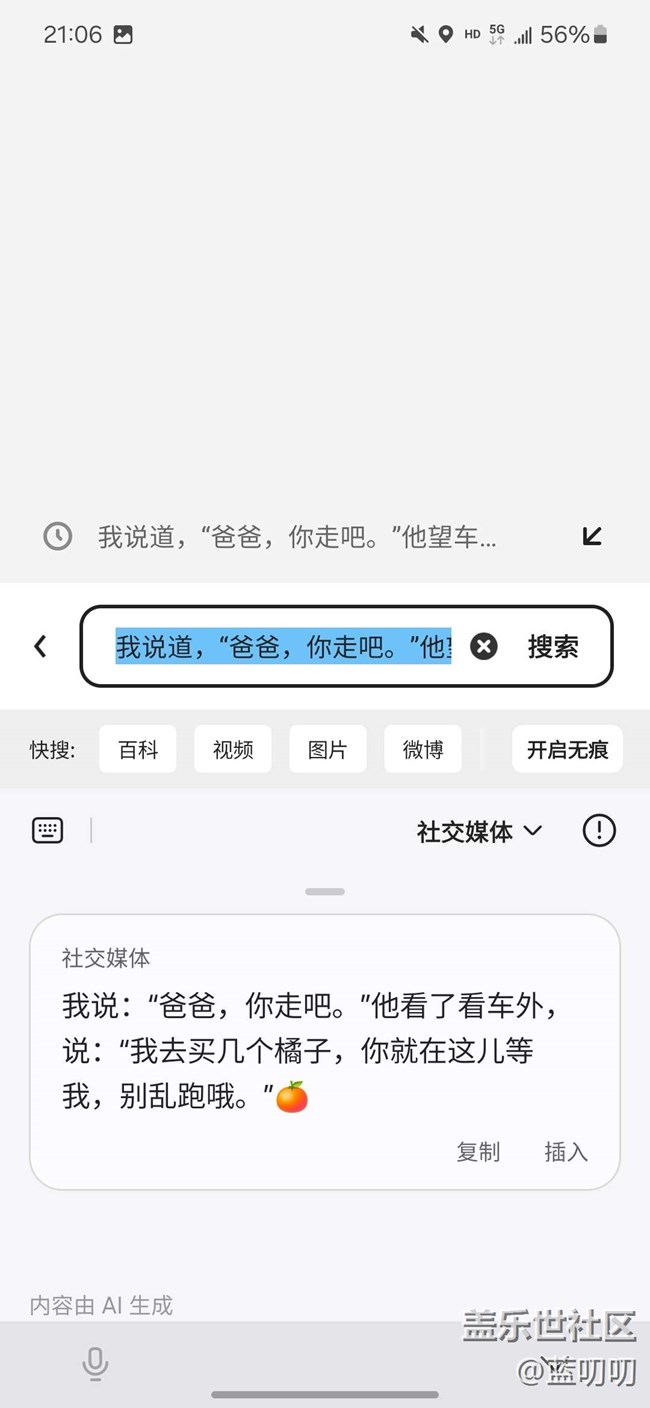Select the 百科 quick search chip
Screen dimensions: 650x1408
coord(138,749)
